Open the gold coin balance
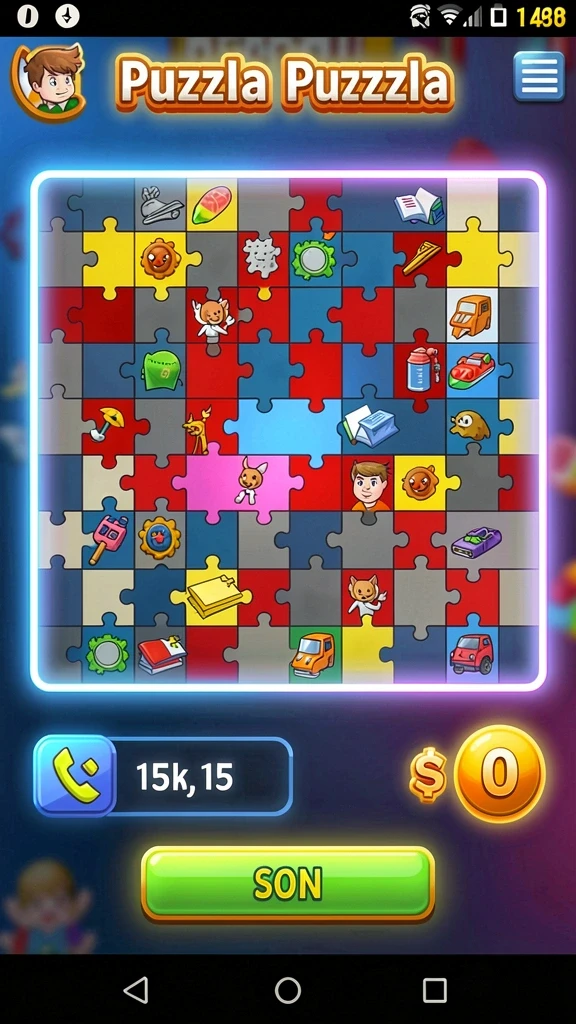576x1024 pixels. click(499, 773)
